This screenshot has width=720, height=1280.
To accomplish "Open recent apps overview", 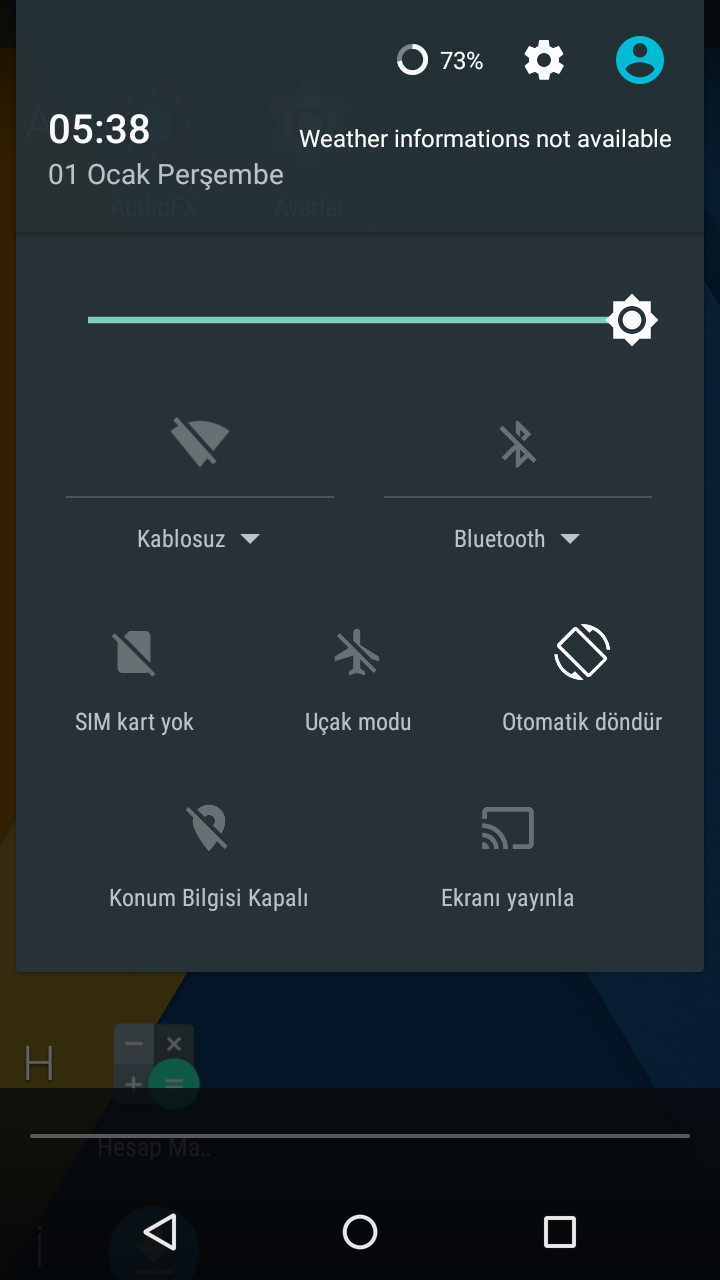I will coord(560,1232).
